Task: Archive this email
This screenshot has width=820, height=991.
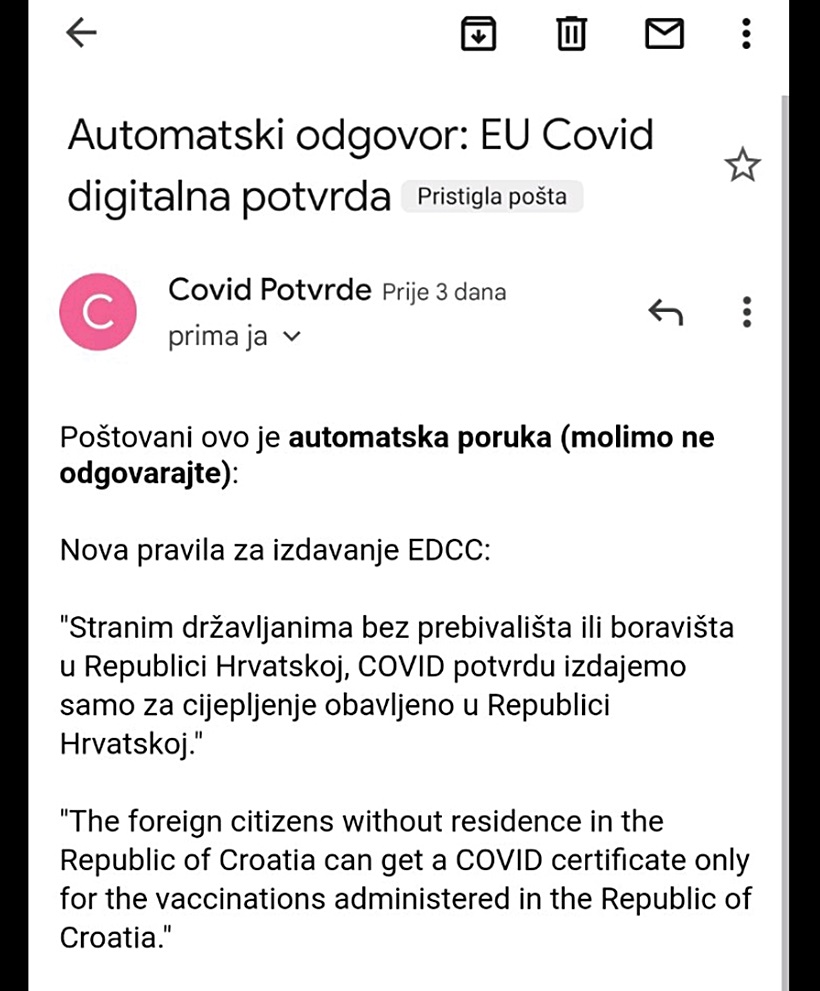Action: 478,34
